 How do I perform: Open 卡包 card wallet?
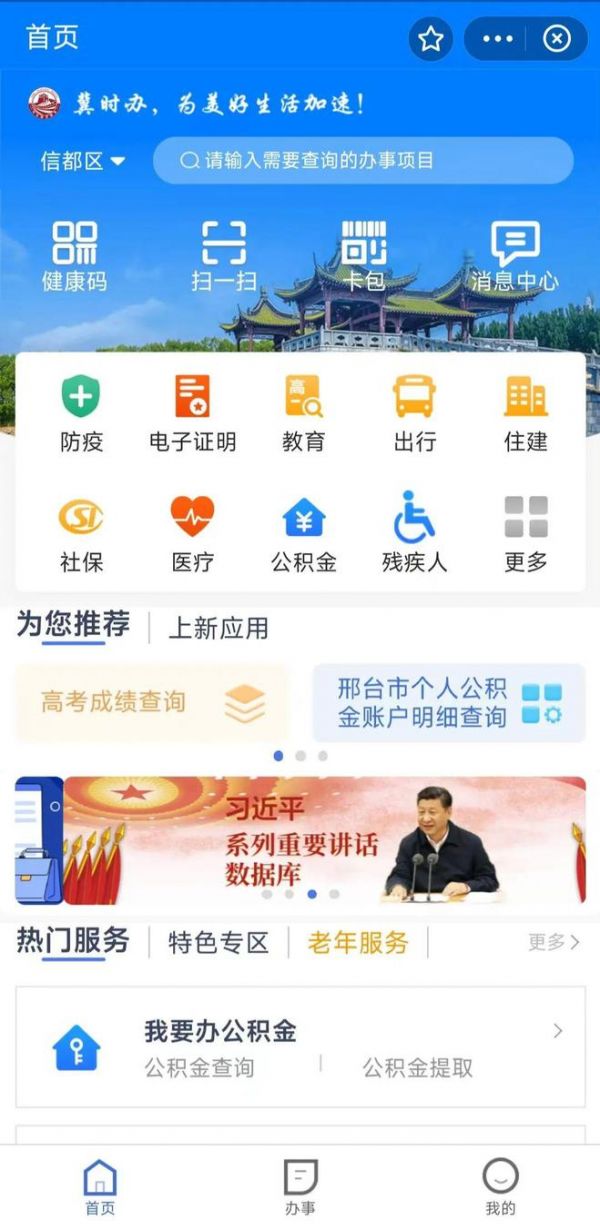(363, 256)
